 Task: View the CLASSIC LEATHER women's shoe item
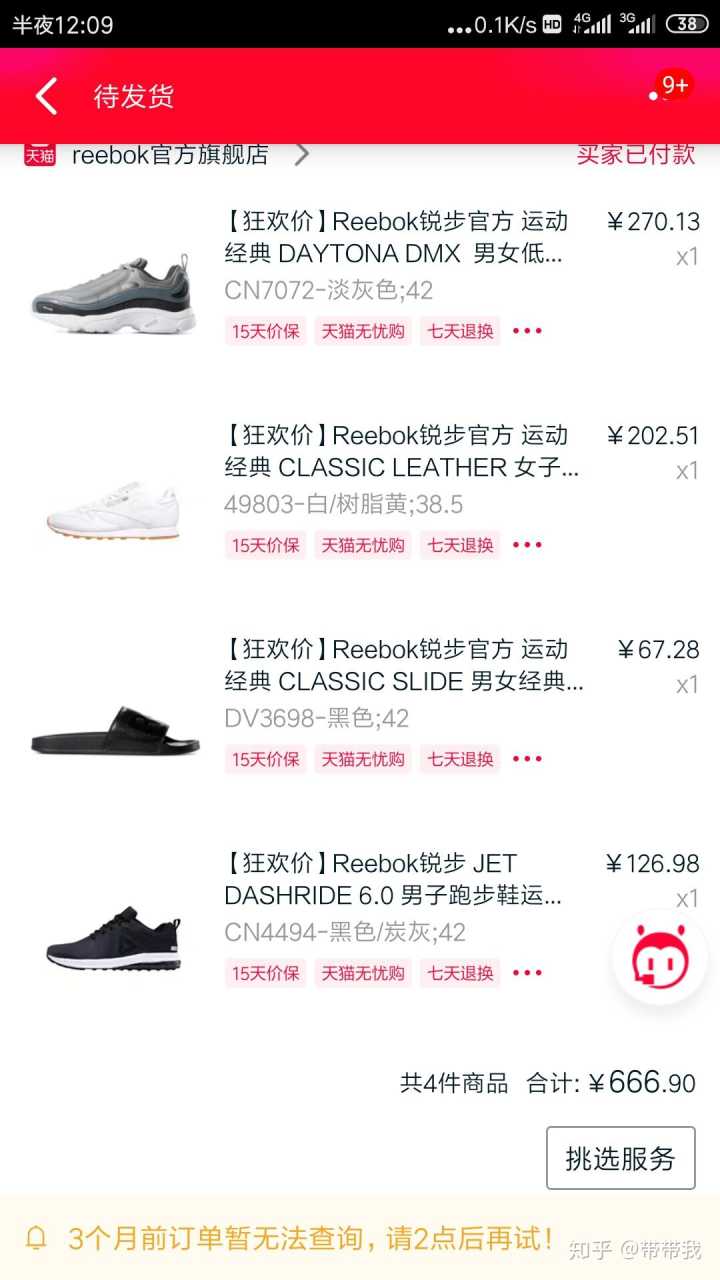coord(400,451)
